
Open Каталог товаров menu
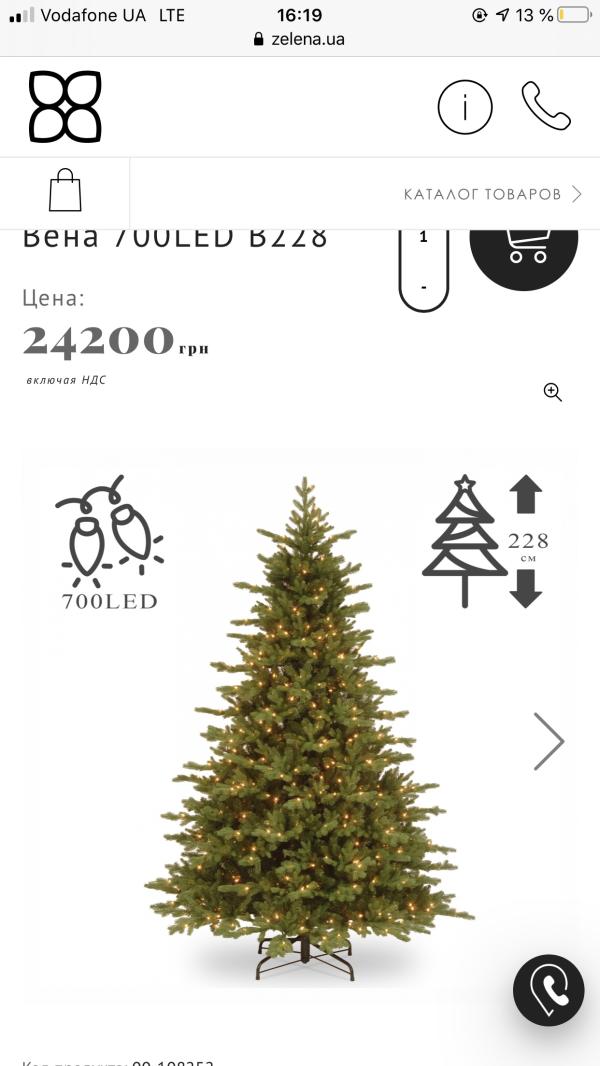pos(492,194)
